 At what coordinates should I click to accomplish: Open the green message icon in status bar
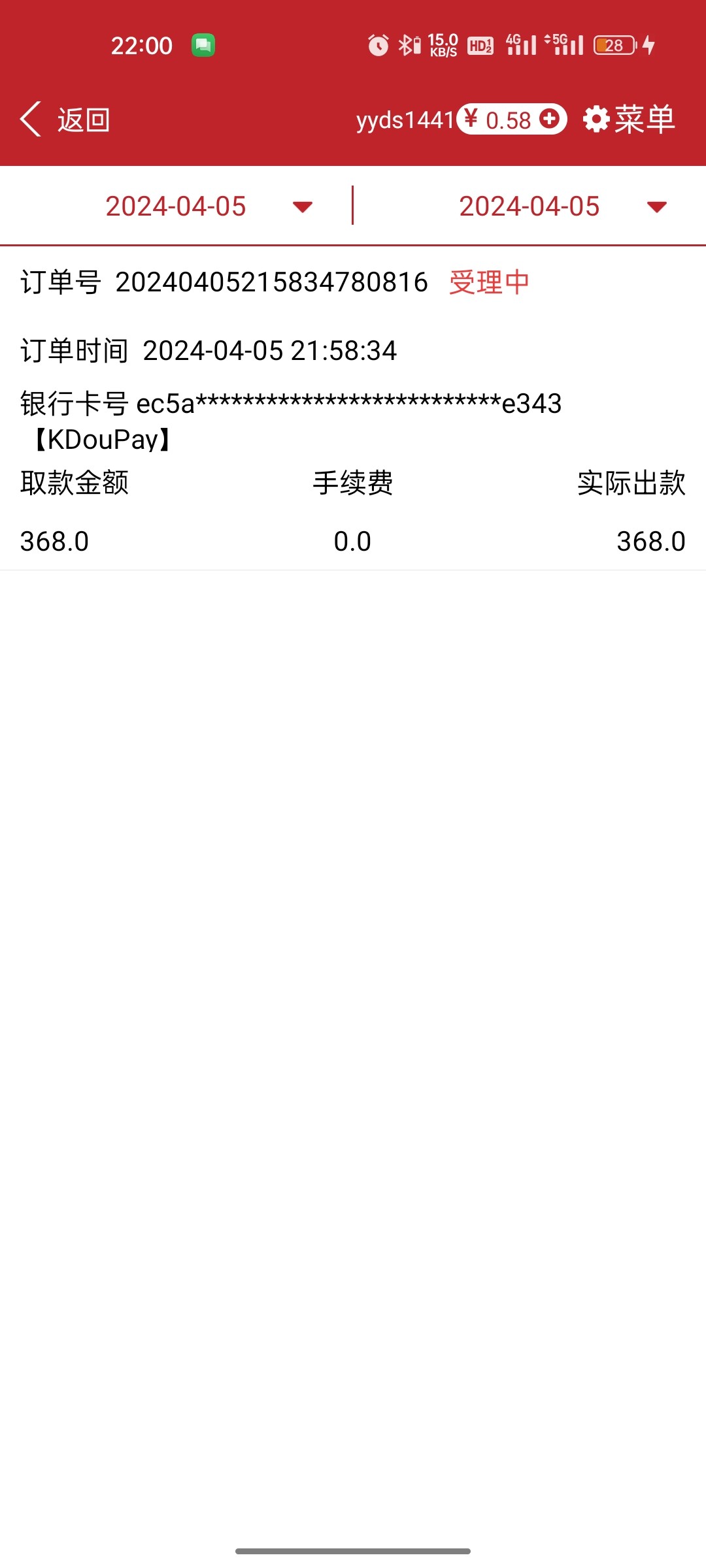[203, 44]
